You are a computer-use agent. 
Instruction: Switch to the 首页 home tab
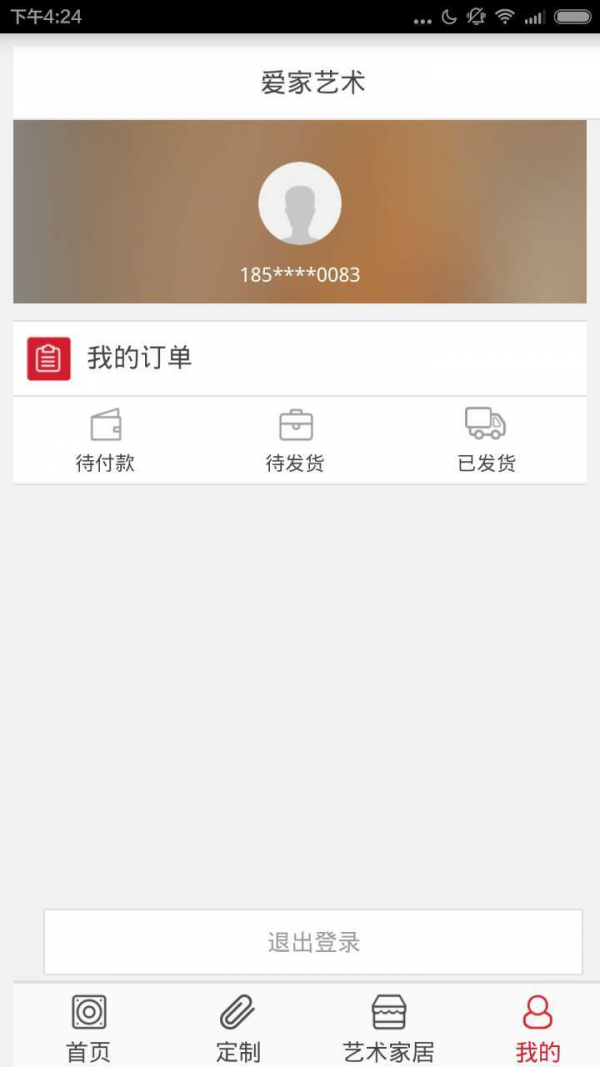(x=89, y=1028)
